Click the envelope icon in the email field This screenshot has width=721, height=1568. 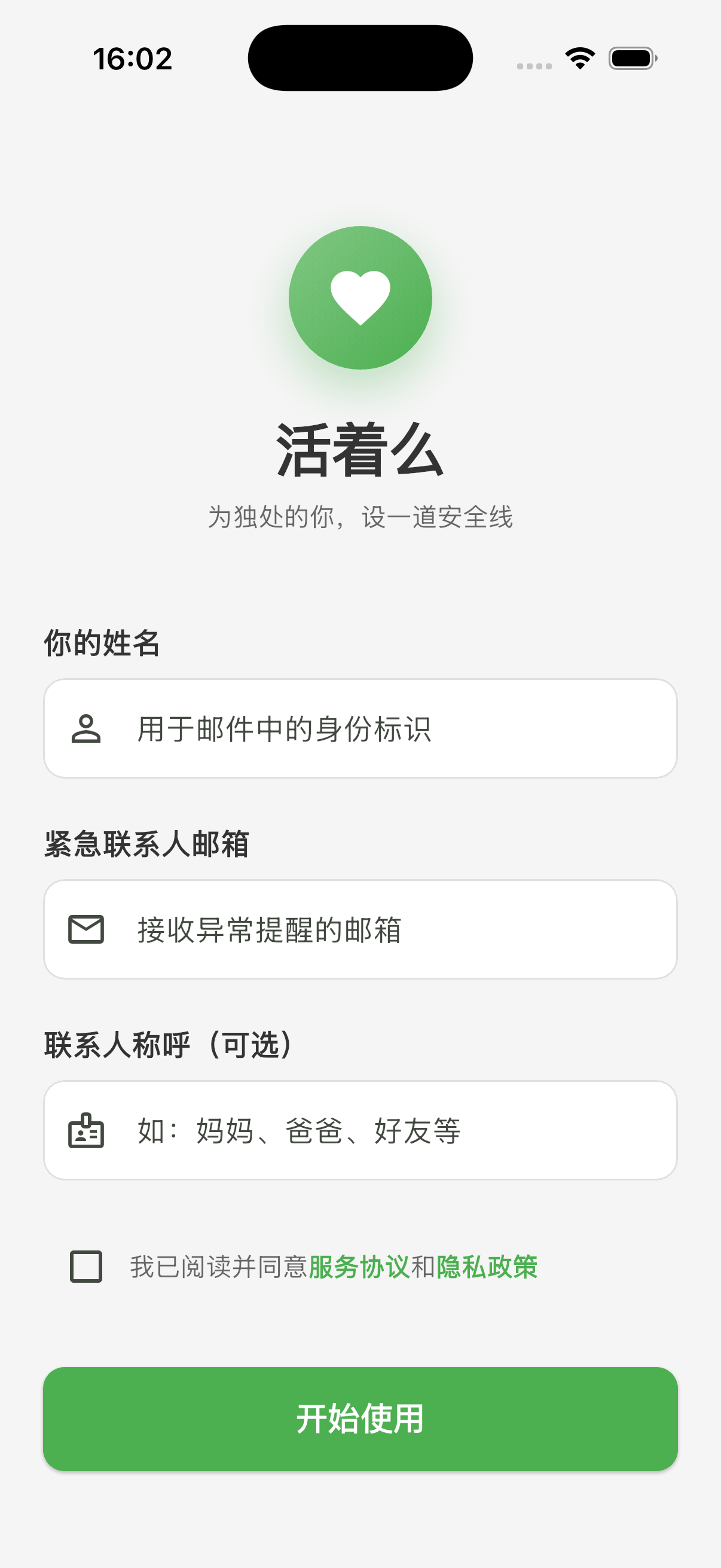tap(87, 929)
